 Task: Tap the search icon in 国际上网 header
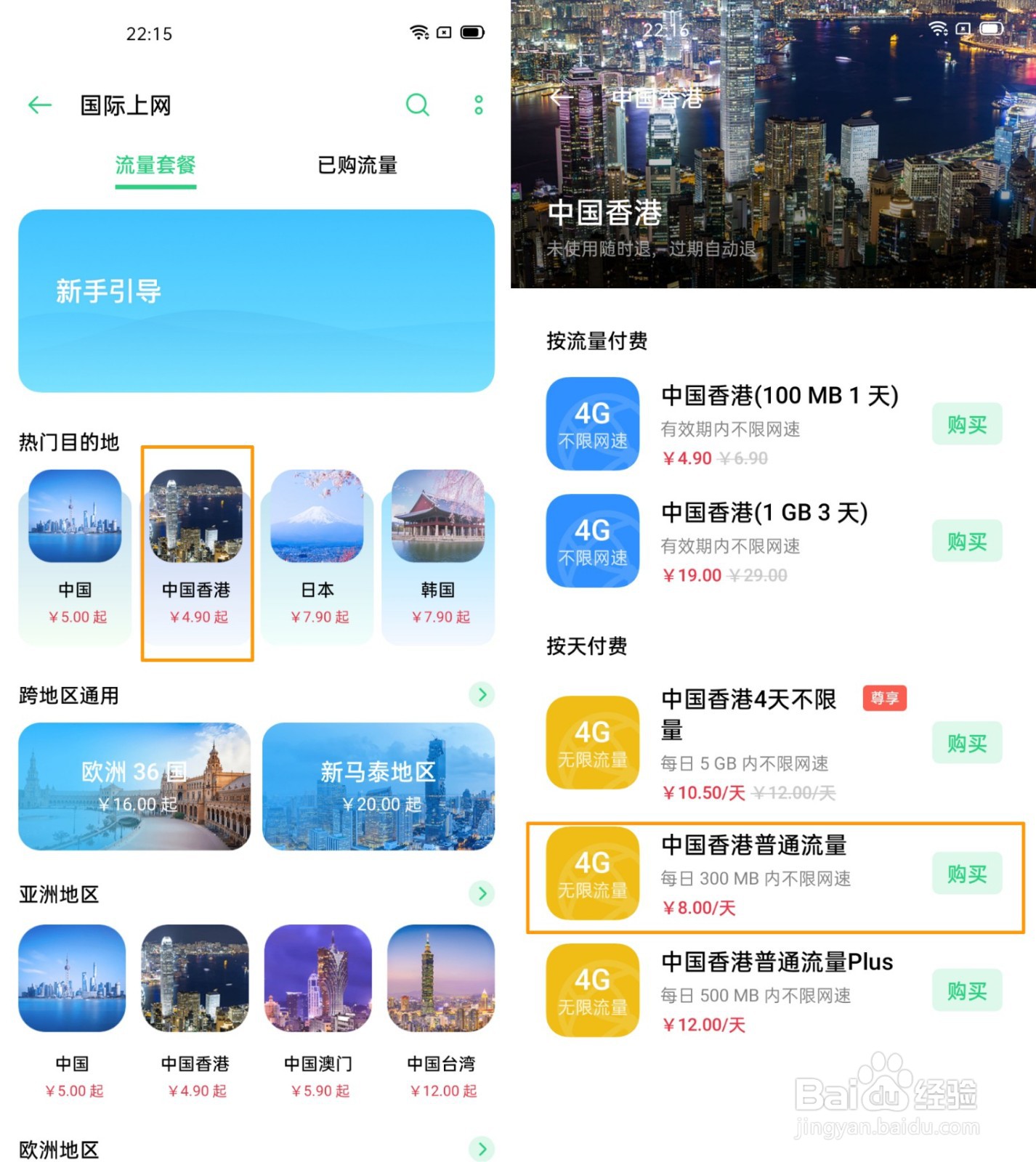417,105
